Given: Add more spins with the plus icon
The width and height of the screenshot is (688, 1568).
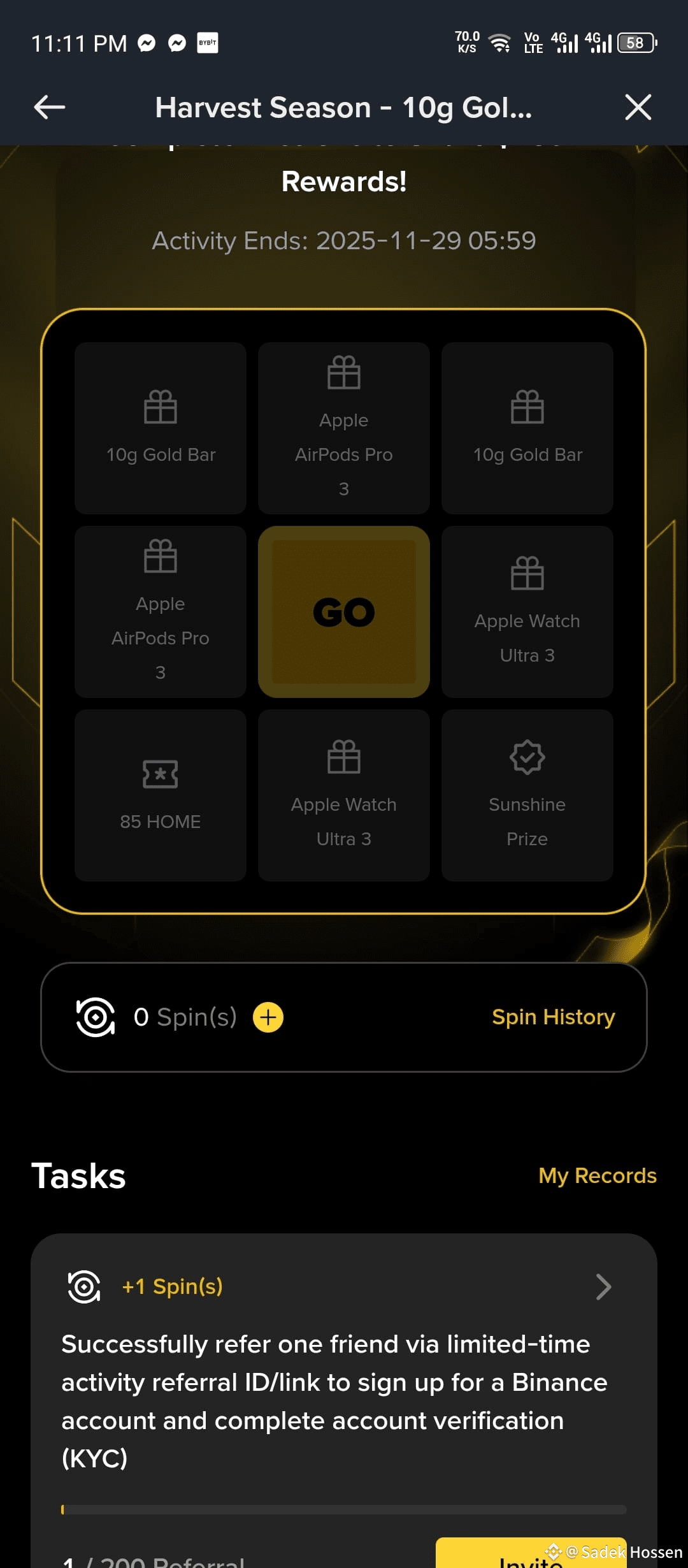Looking at the screenshot, I should click(x=268, y=1017).
